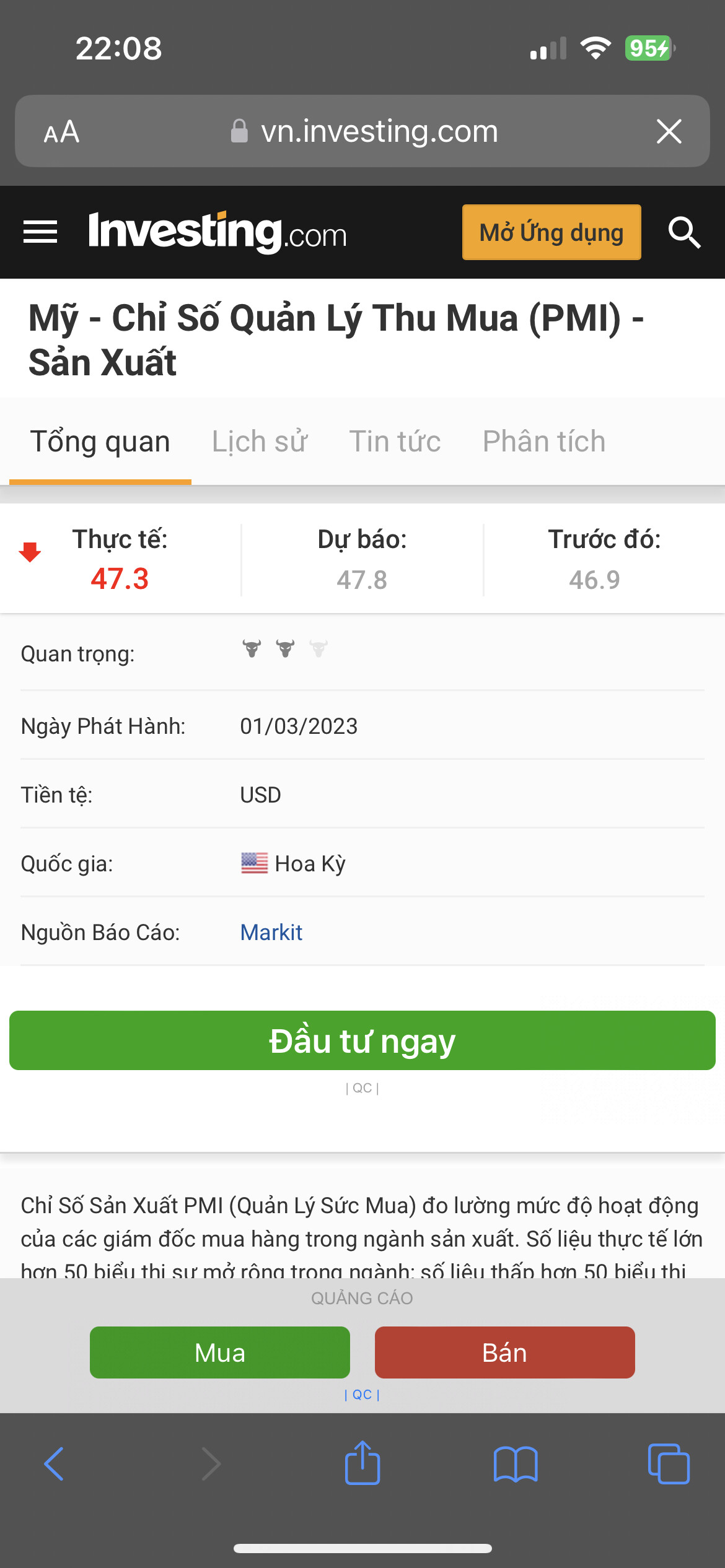Open Safari bookmarks
725x1568 pixels.
tap(516, 1464)
